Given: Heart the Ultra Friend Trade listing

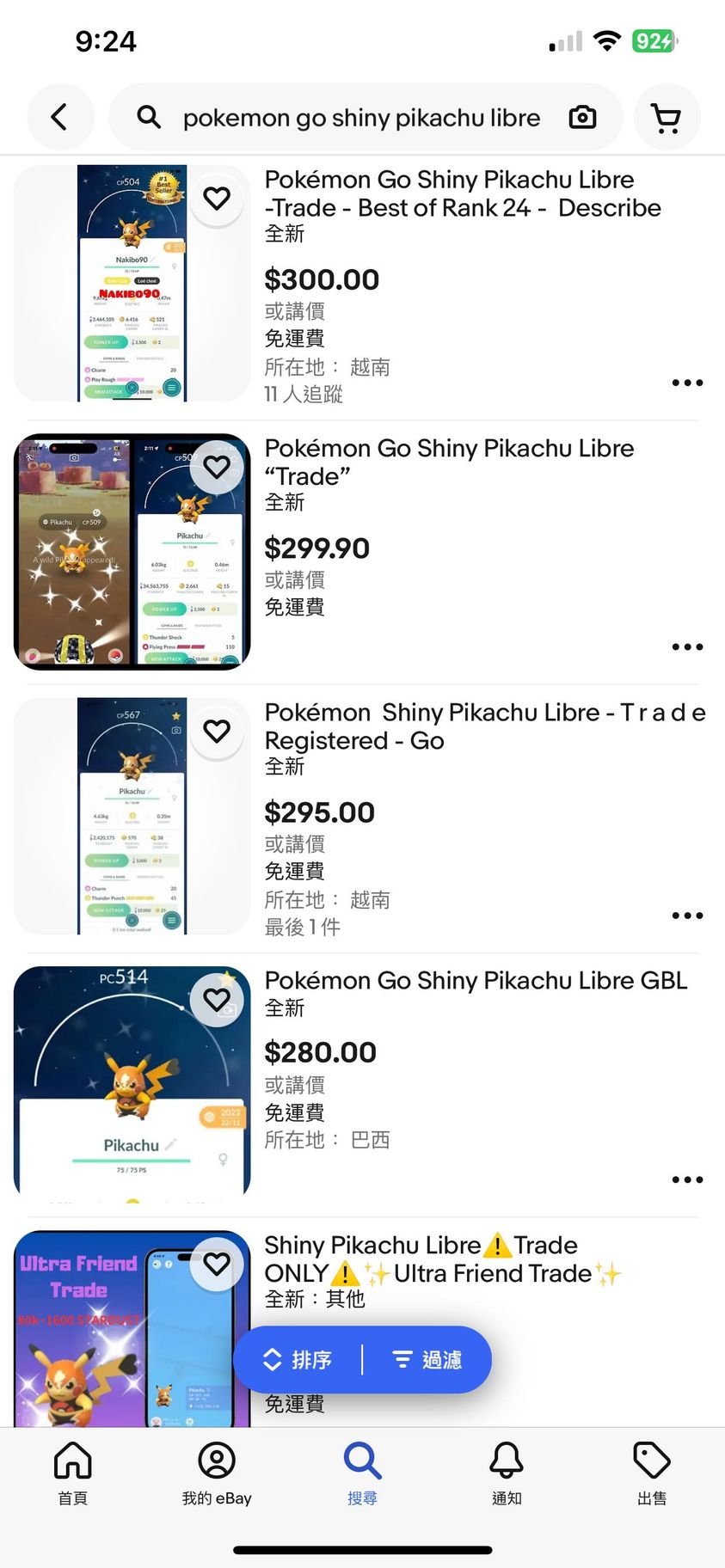Looking at the screenshot, I should 217,1264.
